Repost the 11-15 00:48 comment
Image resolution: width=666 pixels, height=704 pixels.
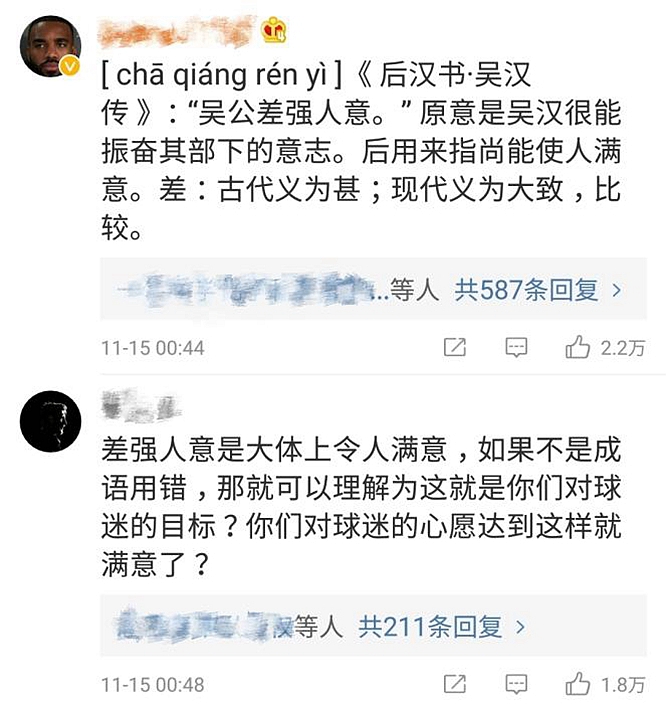[x=455, y=685]
